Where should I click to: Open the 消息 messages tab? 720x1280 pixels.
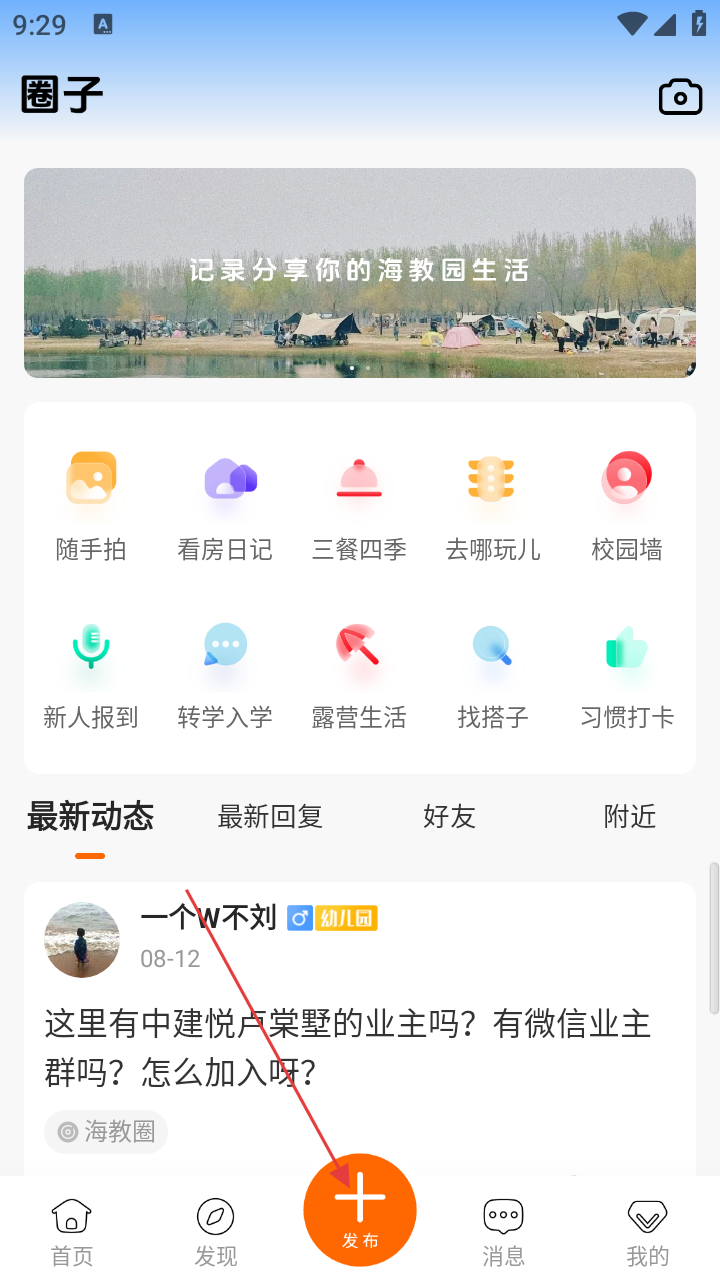coord(503,1231)
